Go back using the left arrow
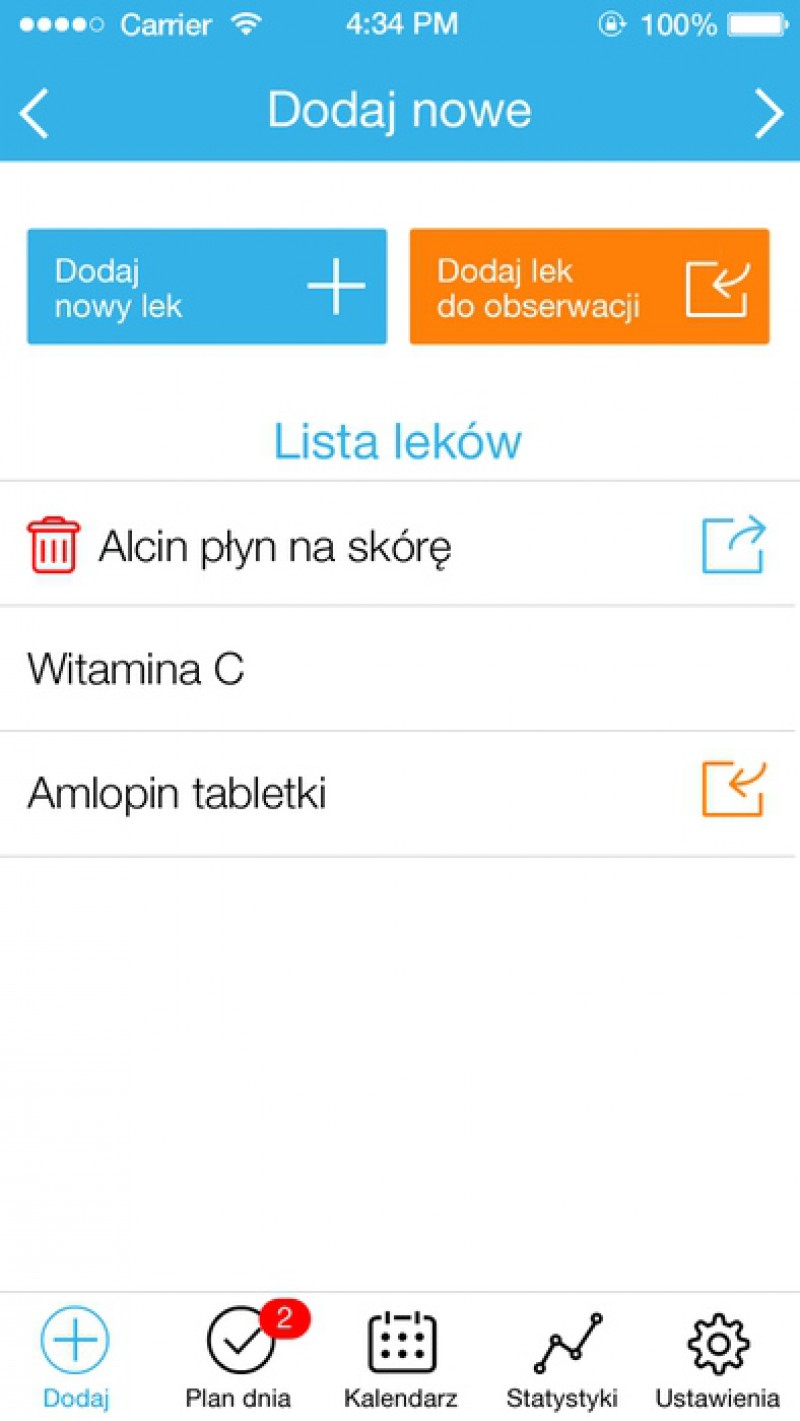The height and width of the screenshot is (1421, 800). [34, 113]
